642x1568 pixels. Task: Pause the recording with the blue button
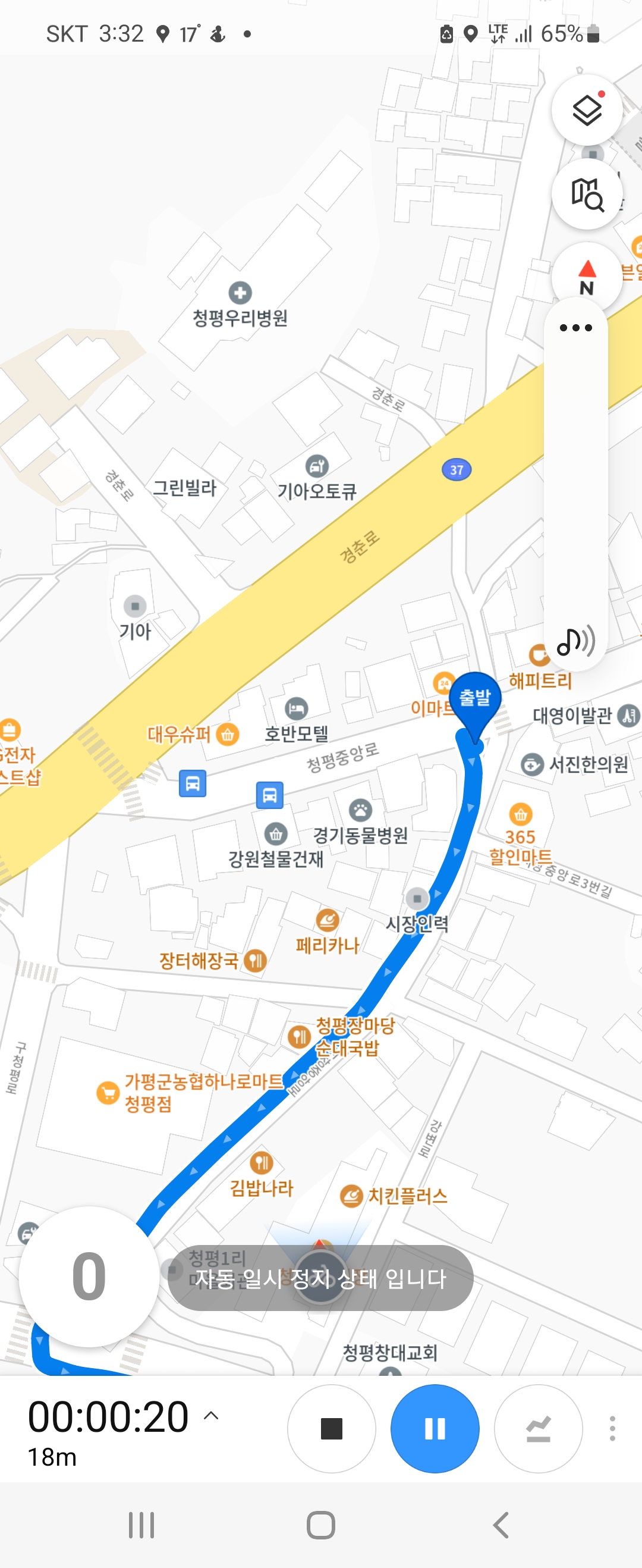(x=435, y=1429)
